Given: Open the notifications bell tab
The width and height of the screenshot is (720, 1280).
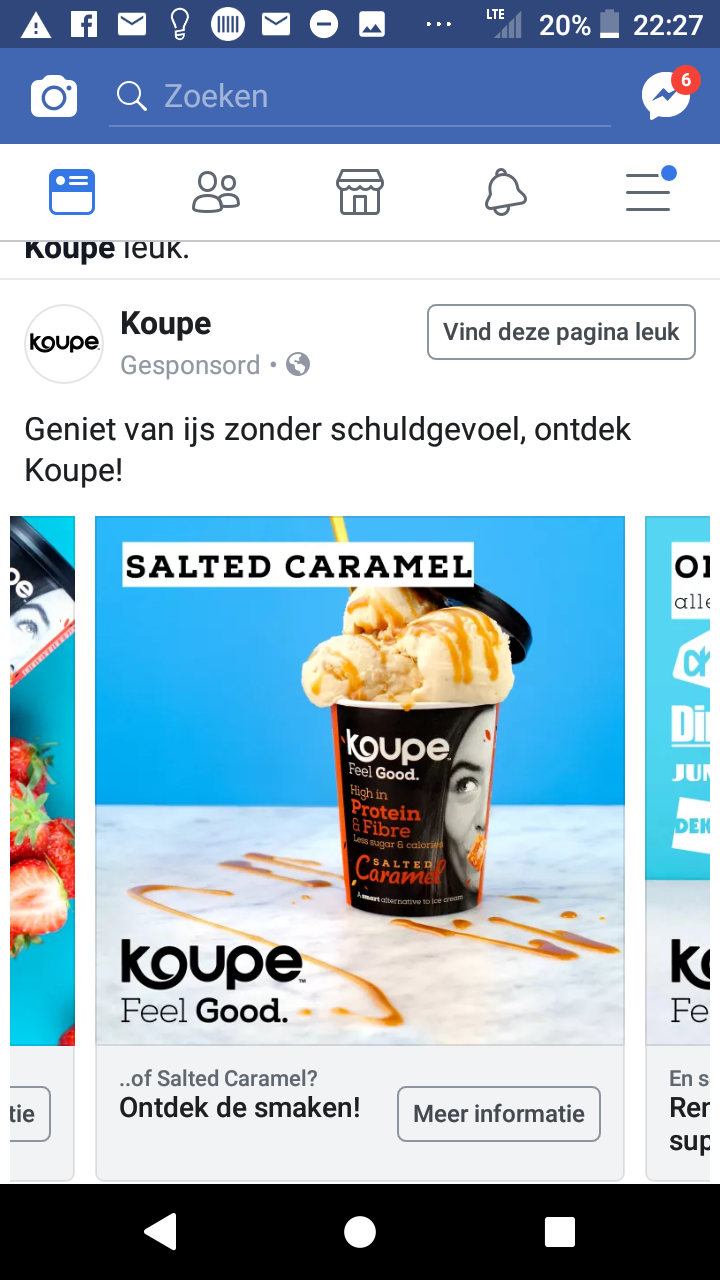Looking at the screenshot, I should coord(505,192).
